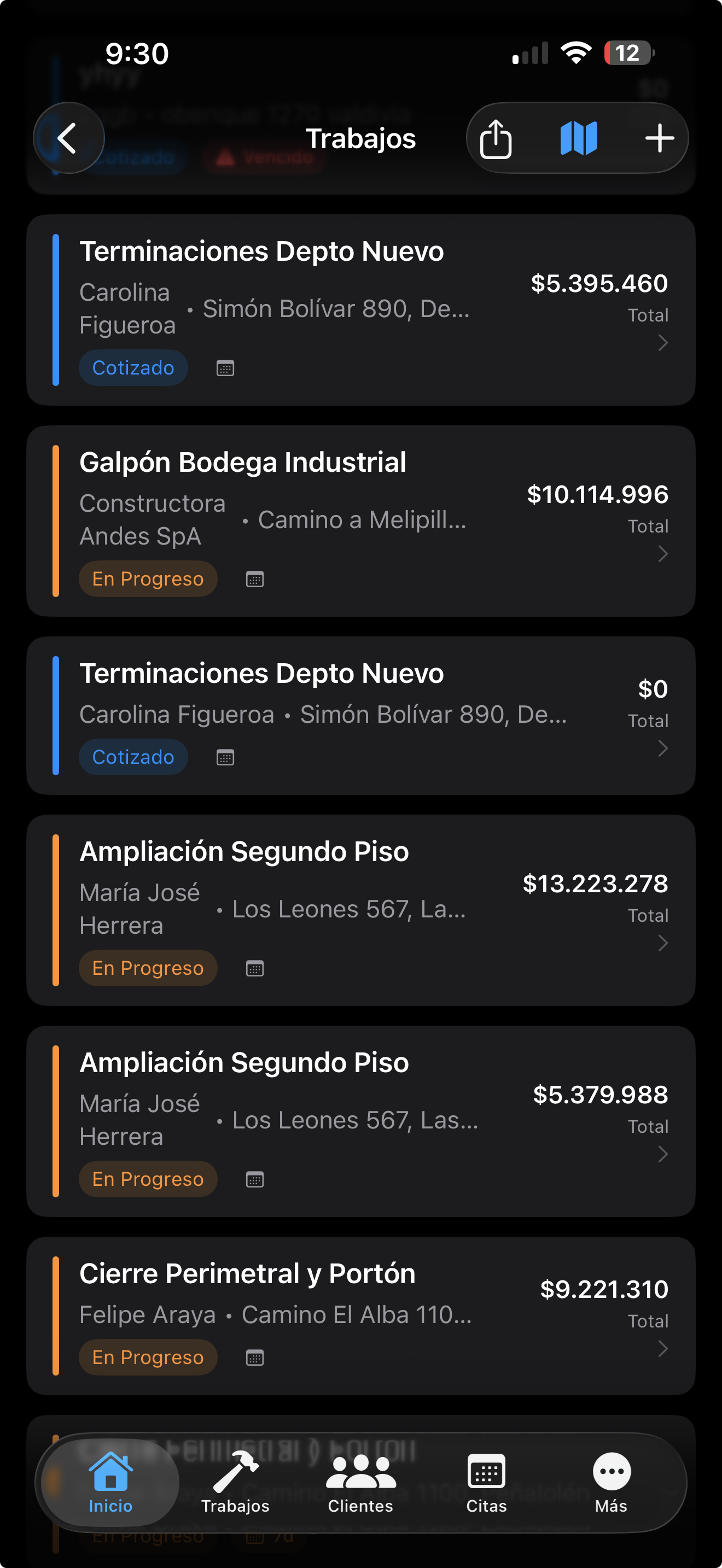Tap the En Progreso badge on Ampliación Segundo Piso
722x1568 pixels.
[x=148, y=967]
